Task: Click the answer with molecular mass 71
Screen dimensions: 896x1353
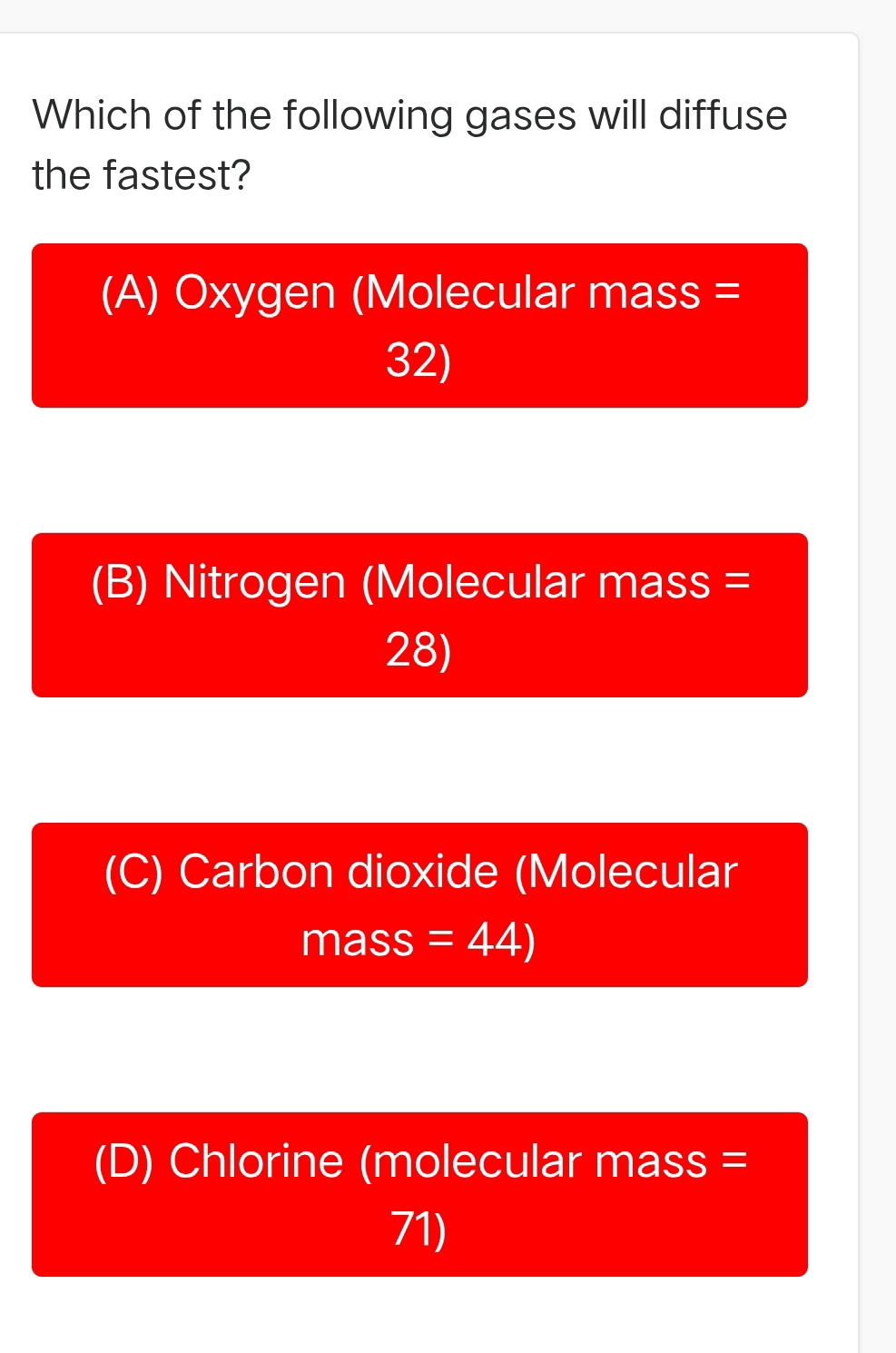Action: click(419, 1193)
